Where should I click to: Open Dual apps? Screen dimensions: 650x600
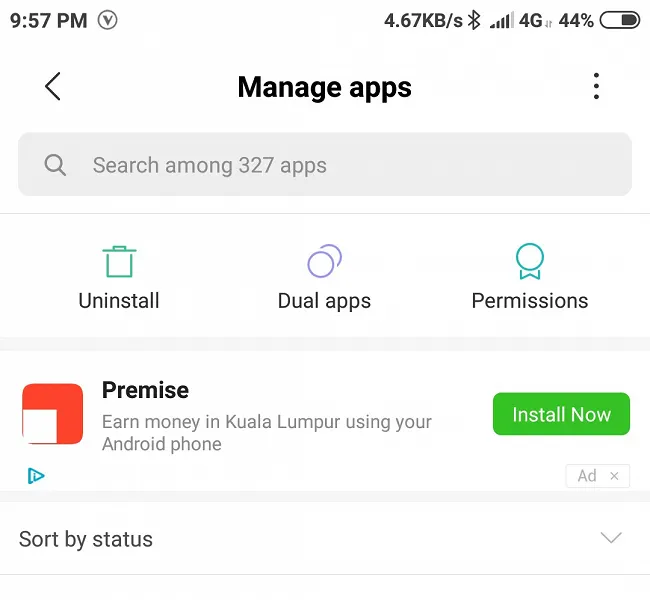pos(324,277)
